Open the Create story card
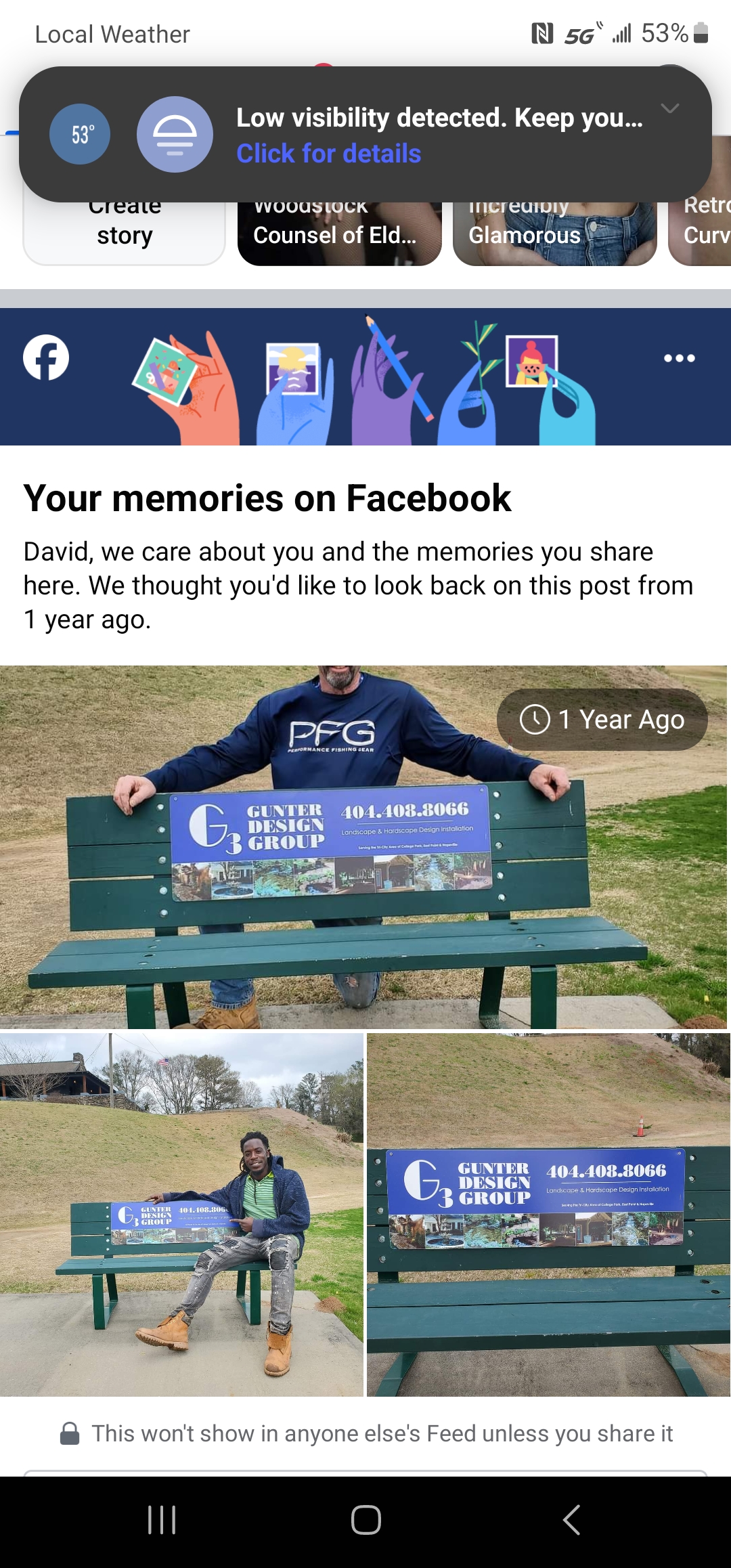The image size is (731, 1568). [x=125, y=233]
